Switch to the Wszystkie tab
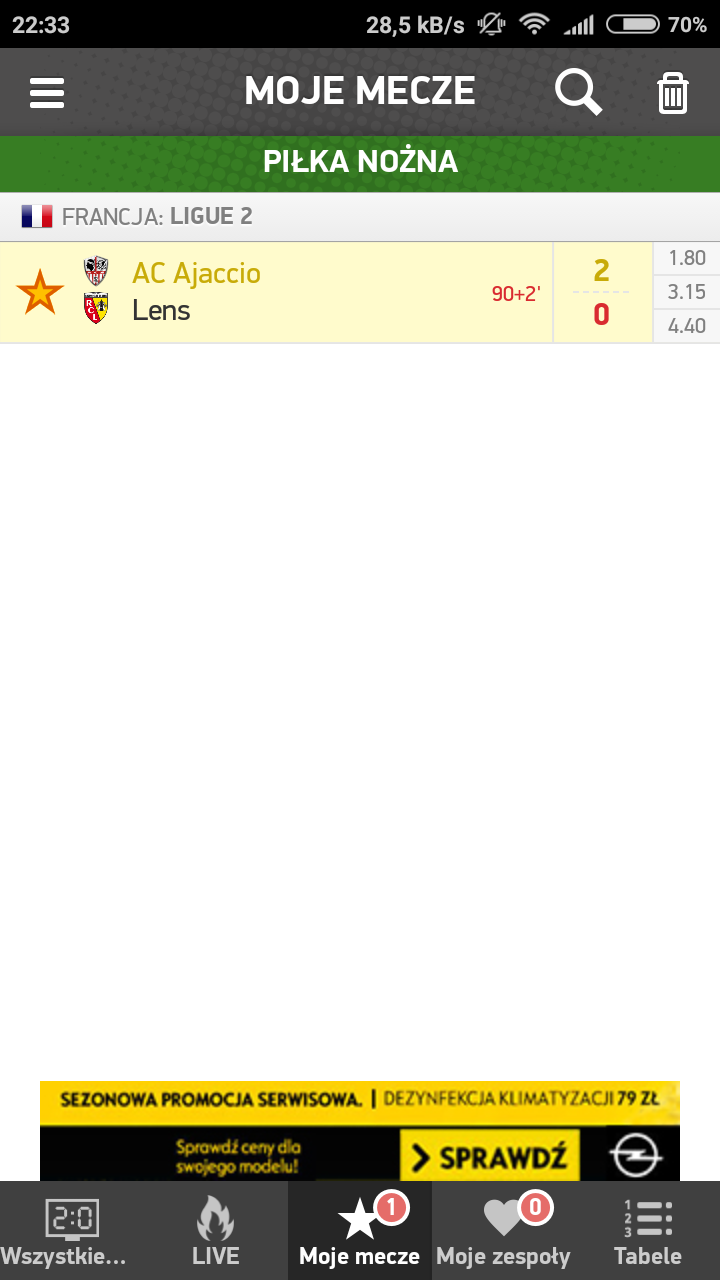Image resolution: width=720 pixels, height=1280 pixels. (x=72, y=1231)
